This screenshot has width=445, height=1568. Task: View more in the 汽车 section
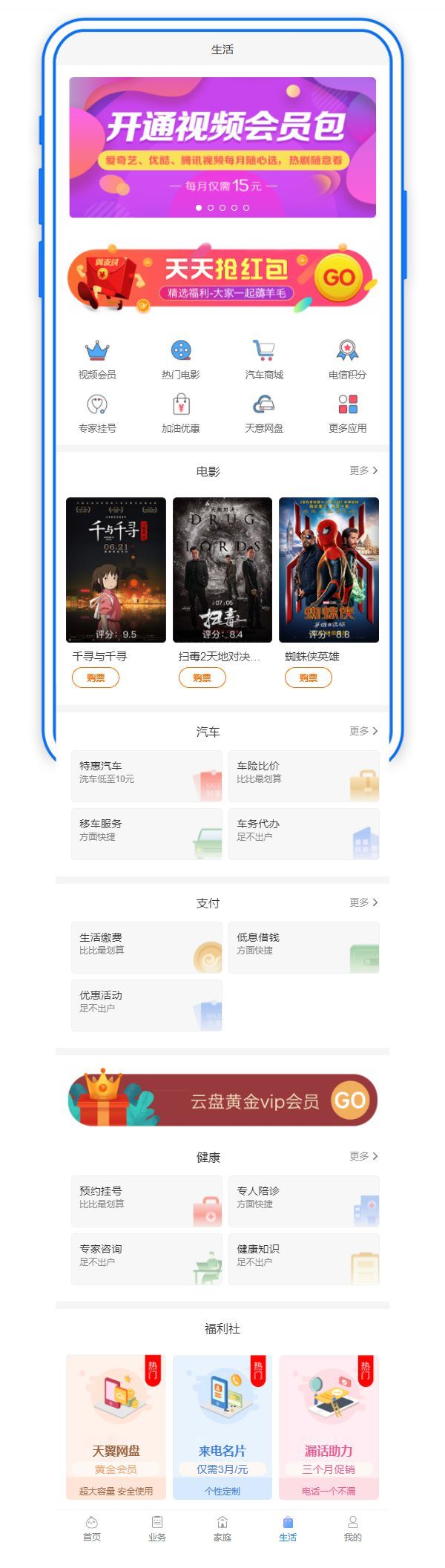tap(363, 731)
